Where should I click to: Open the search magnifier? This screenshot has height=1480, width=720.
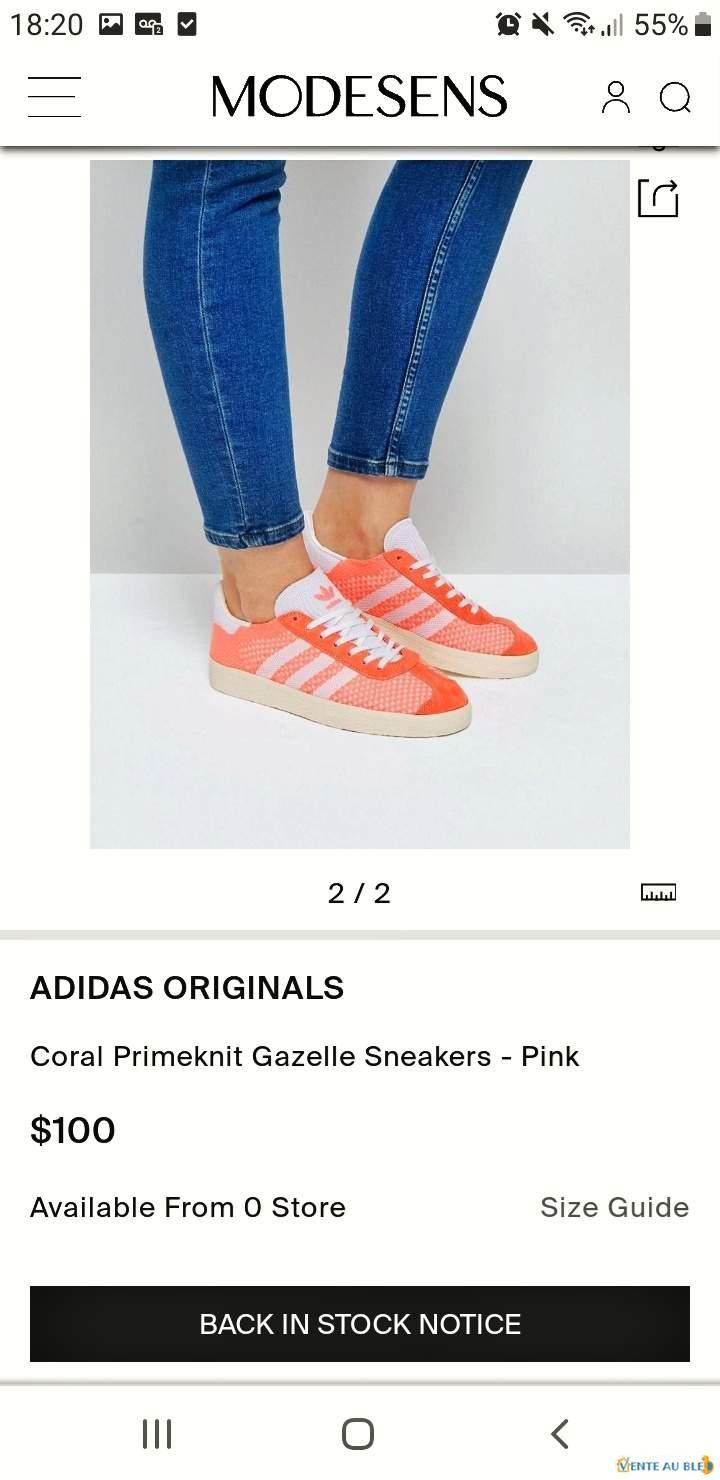(x=675, y=98)
